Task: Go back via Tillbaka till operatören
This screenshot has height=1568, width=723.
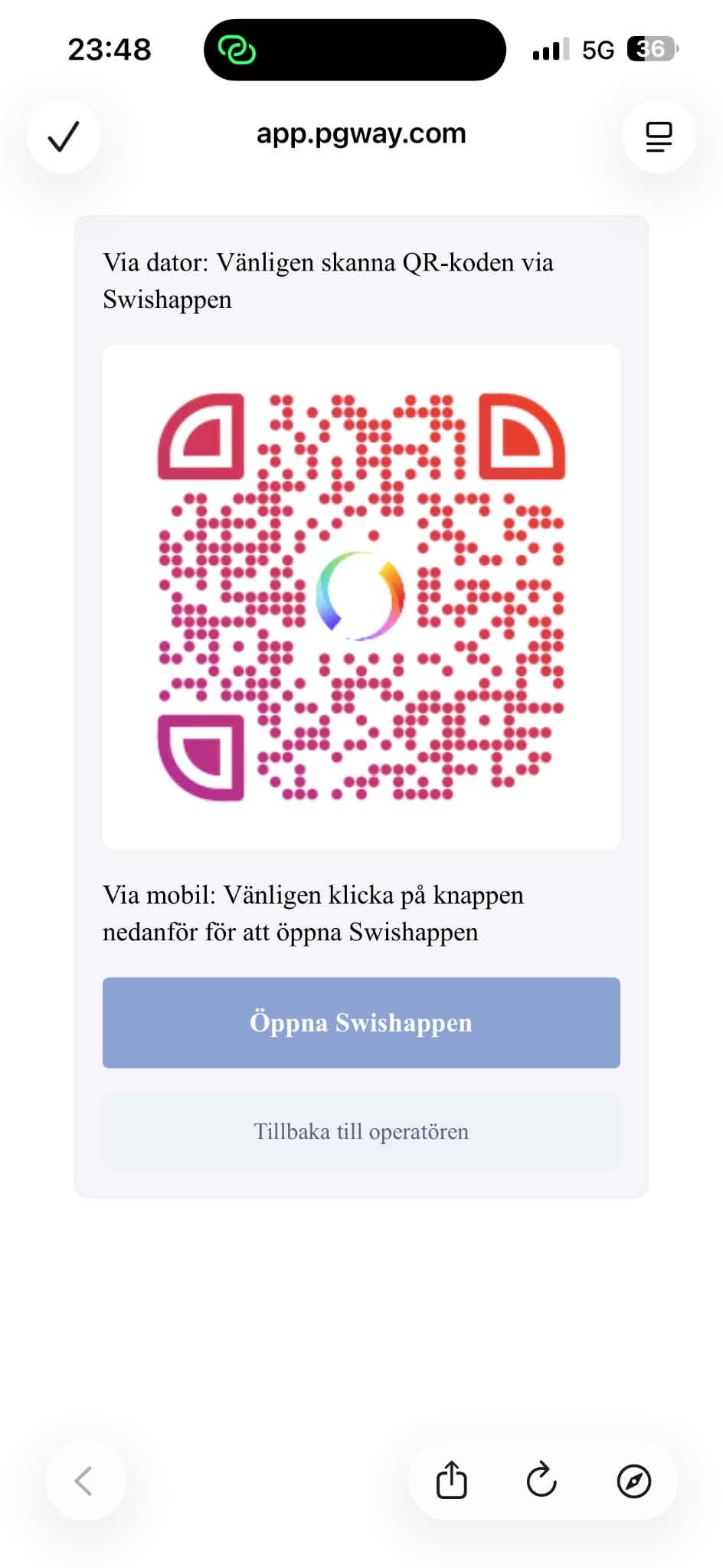Action: 361,1132
